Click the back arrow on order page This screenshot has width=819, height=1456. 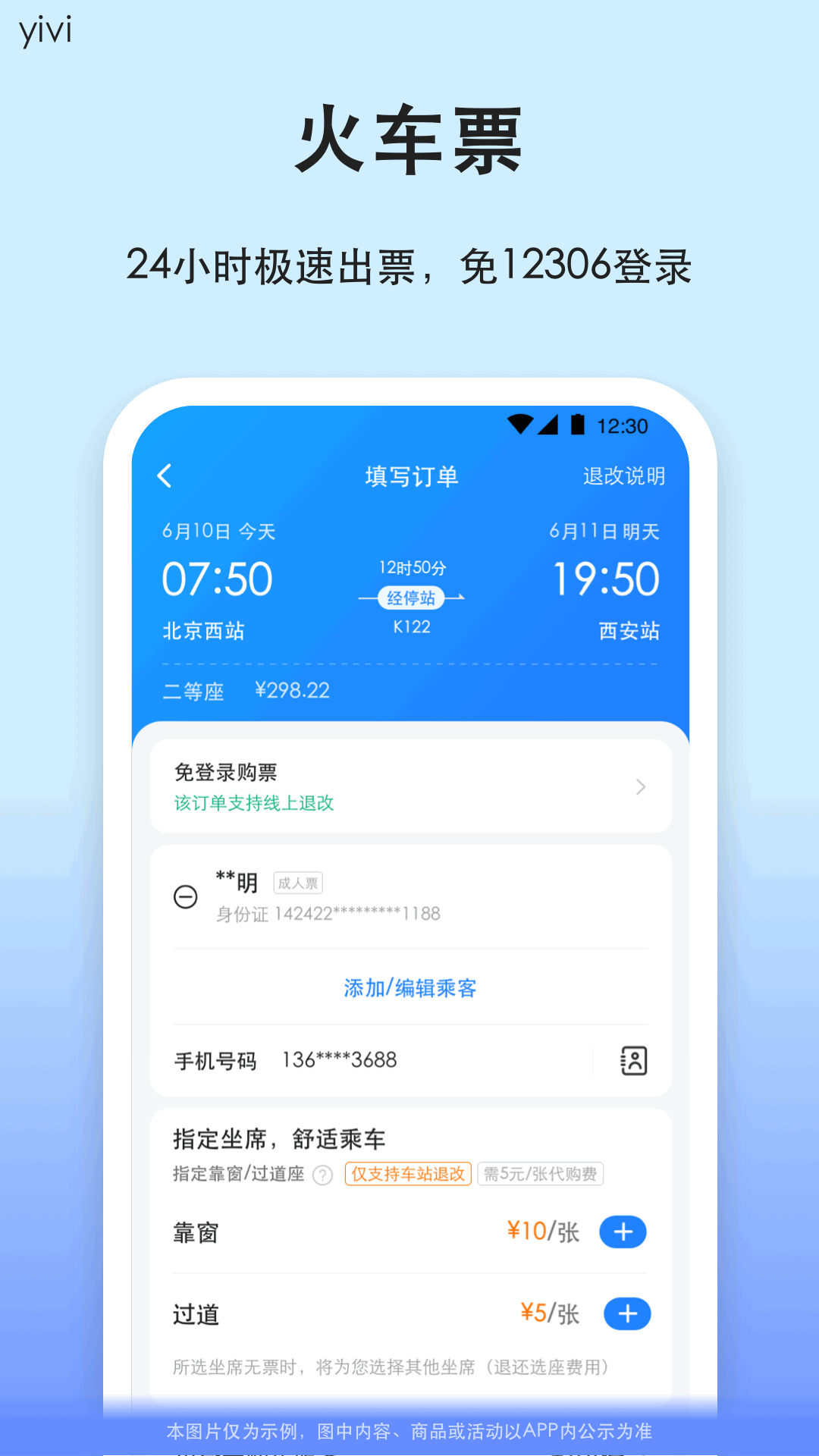[x=165, y=475]
